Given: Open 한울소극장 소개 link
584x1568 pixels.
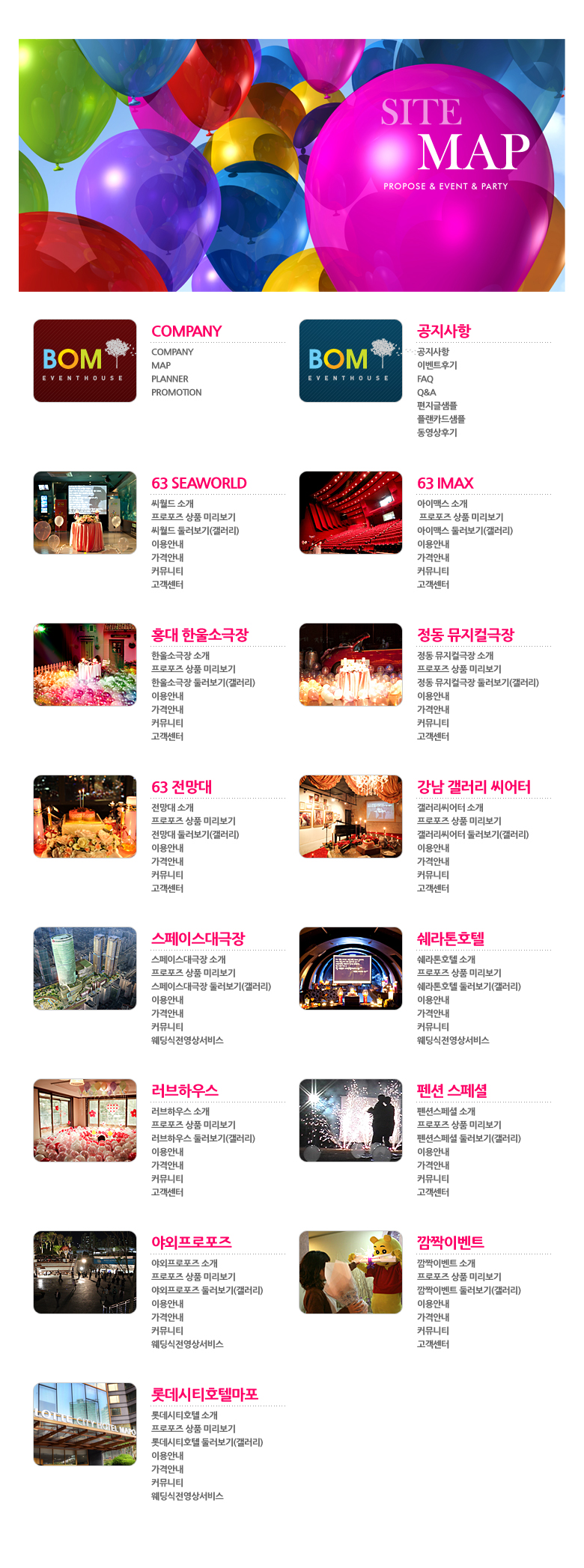Looking at the screenshot, I should click(x=180, y=656).
